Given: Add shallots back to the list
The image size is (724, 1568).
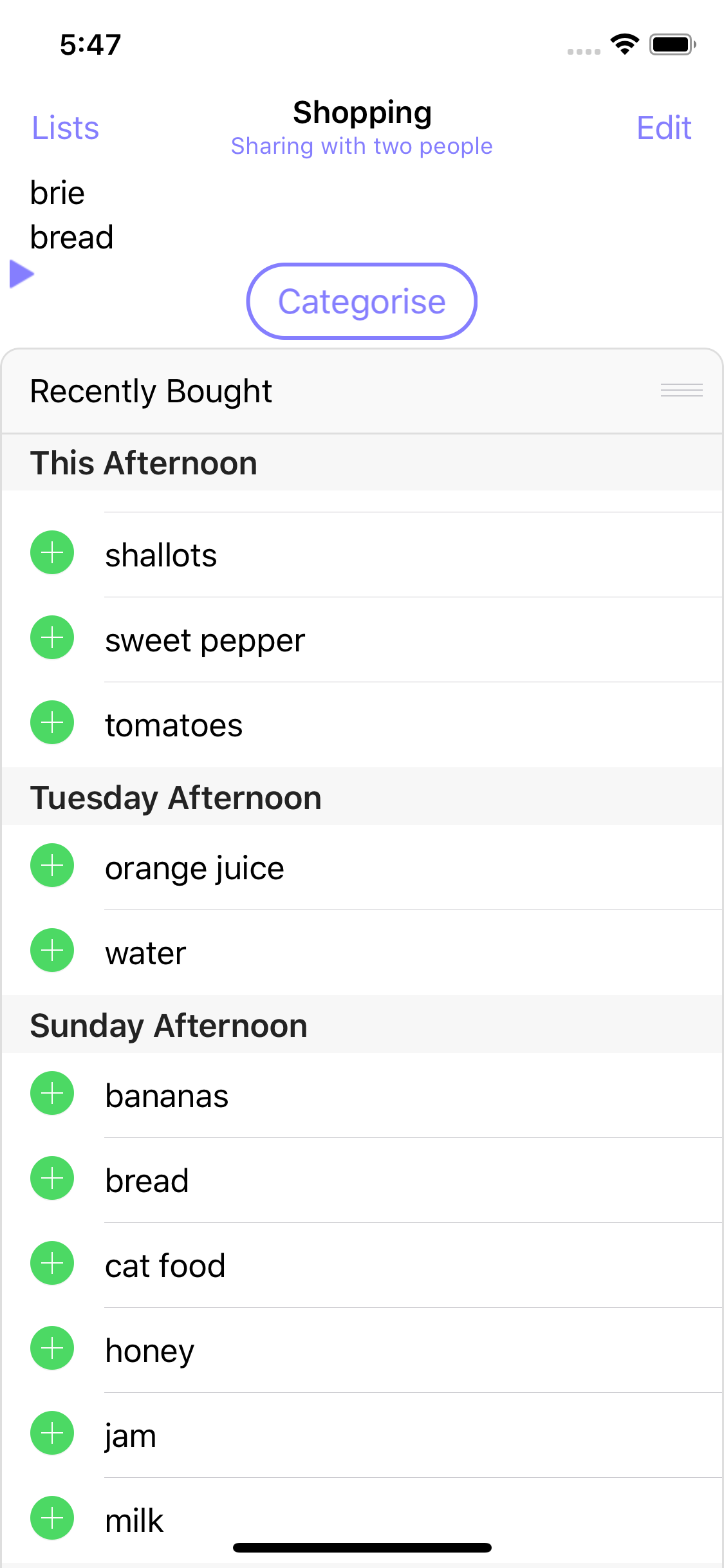Looking at the screenshot, I should [52, 553].
